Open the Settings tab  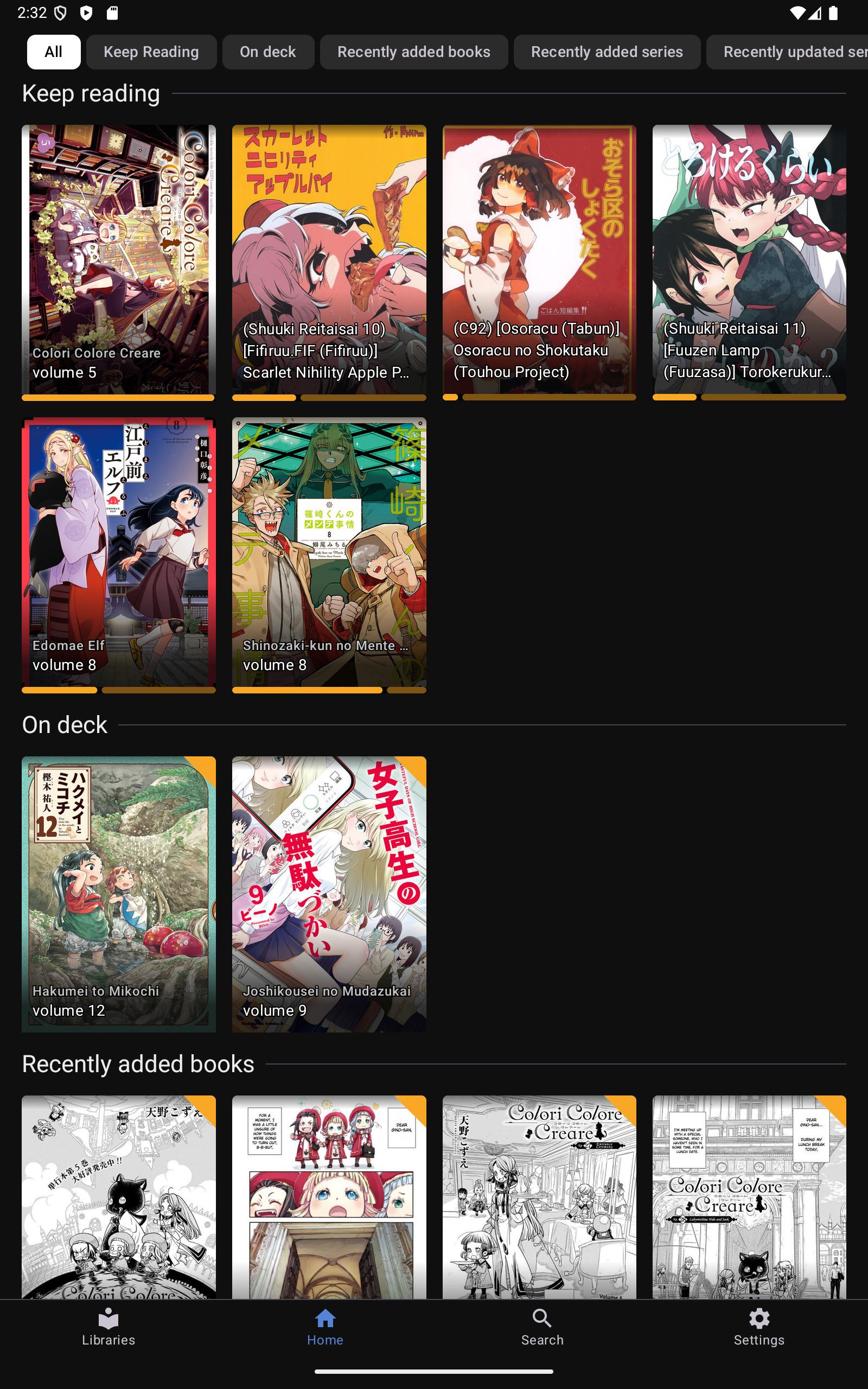point(759,1327)
